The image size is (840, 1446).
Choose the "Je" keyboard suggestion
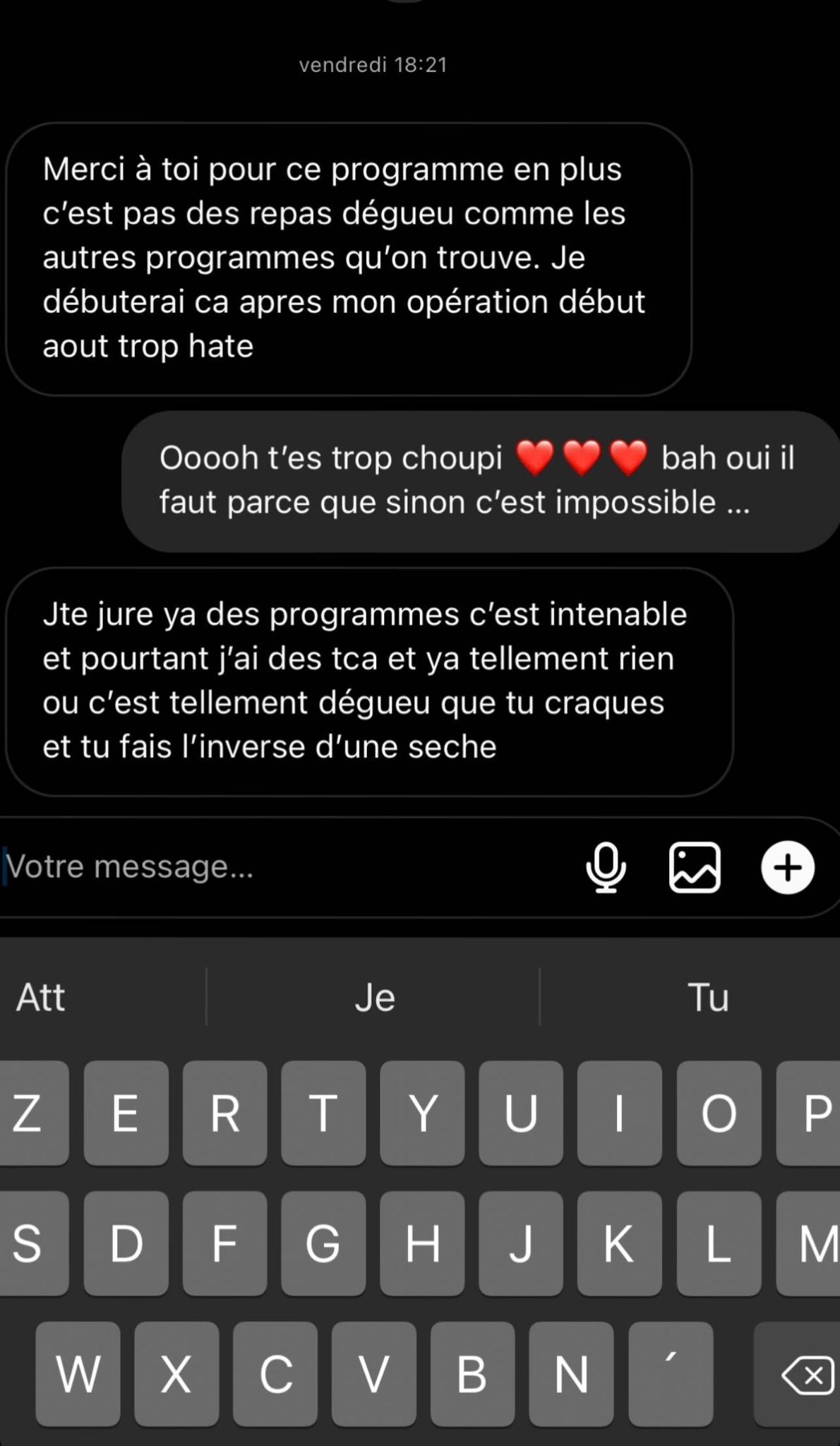[374, 997]
